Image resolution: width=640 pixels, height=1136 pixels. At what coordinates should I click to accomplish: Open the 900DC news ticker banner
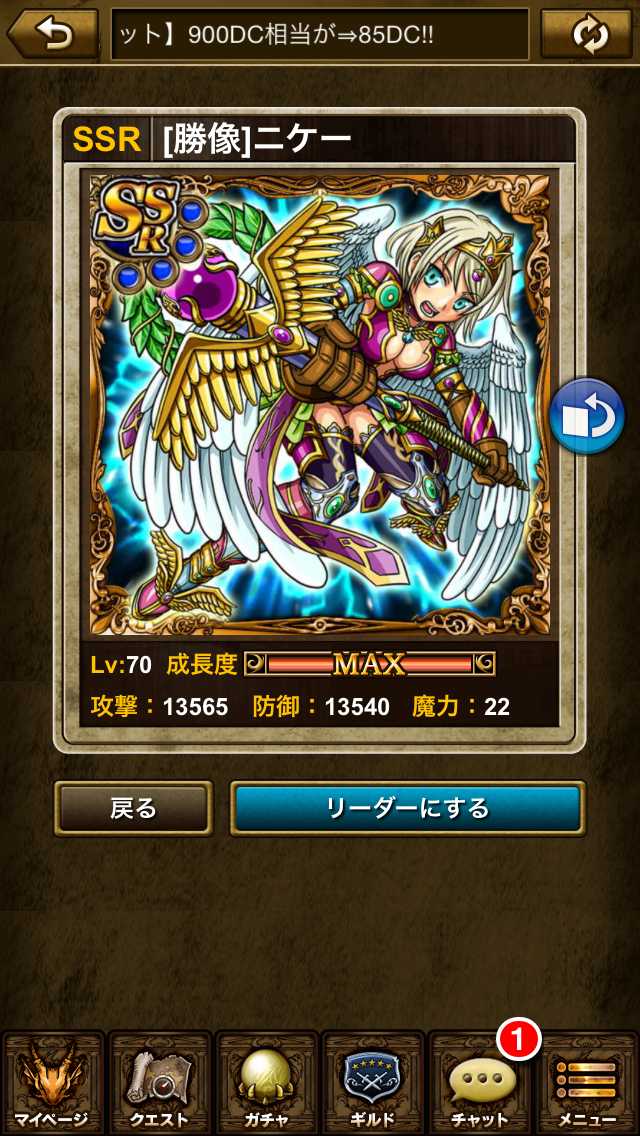point(319,34)
